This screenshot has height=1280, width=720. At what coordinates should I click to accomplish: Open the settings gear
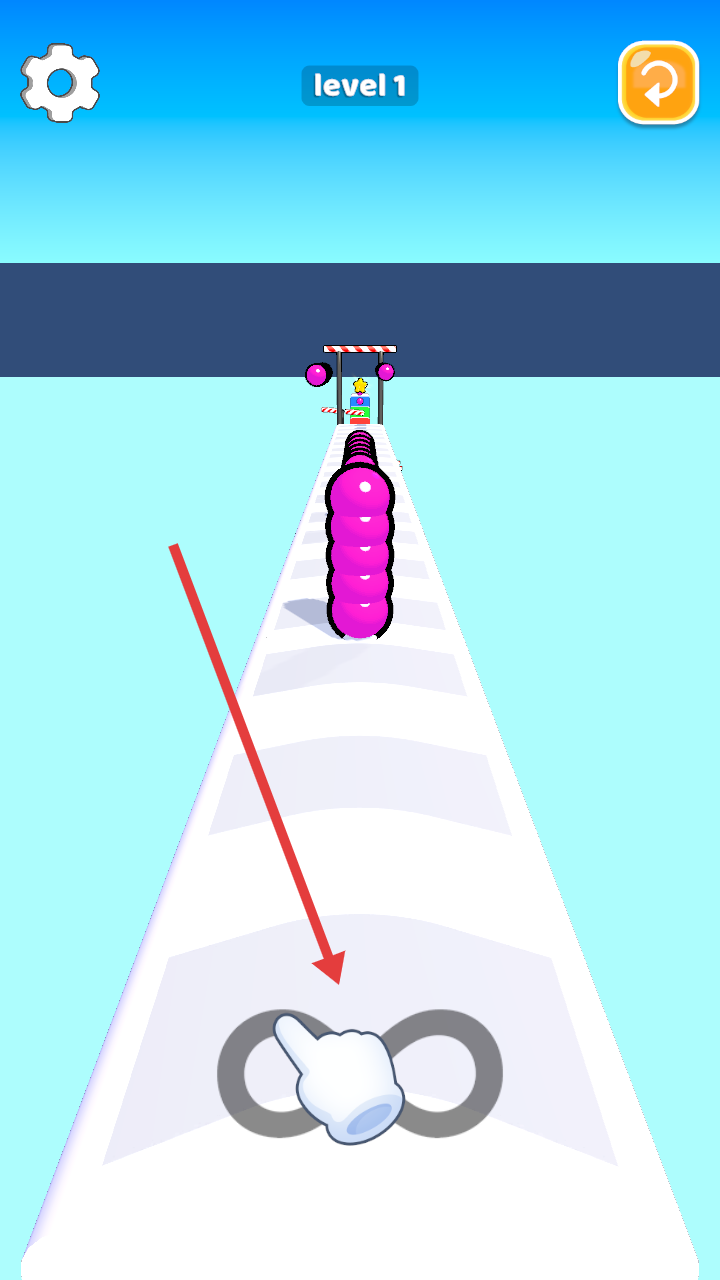60,83
